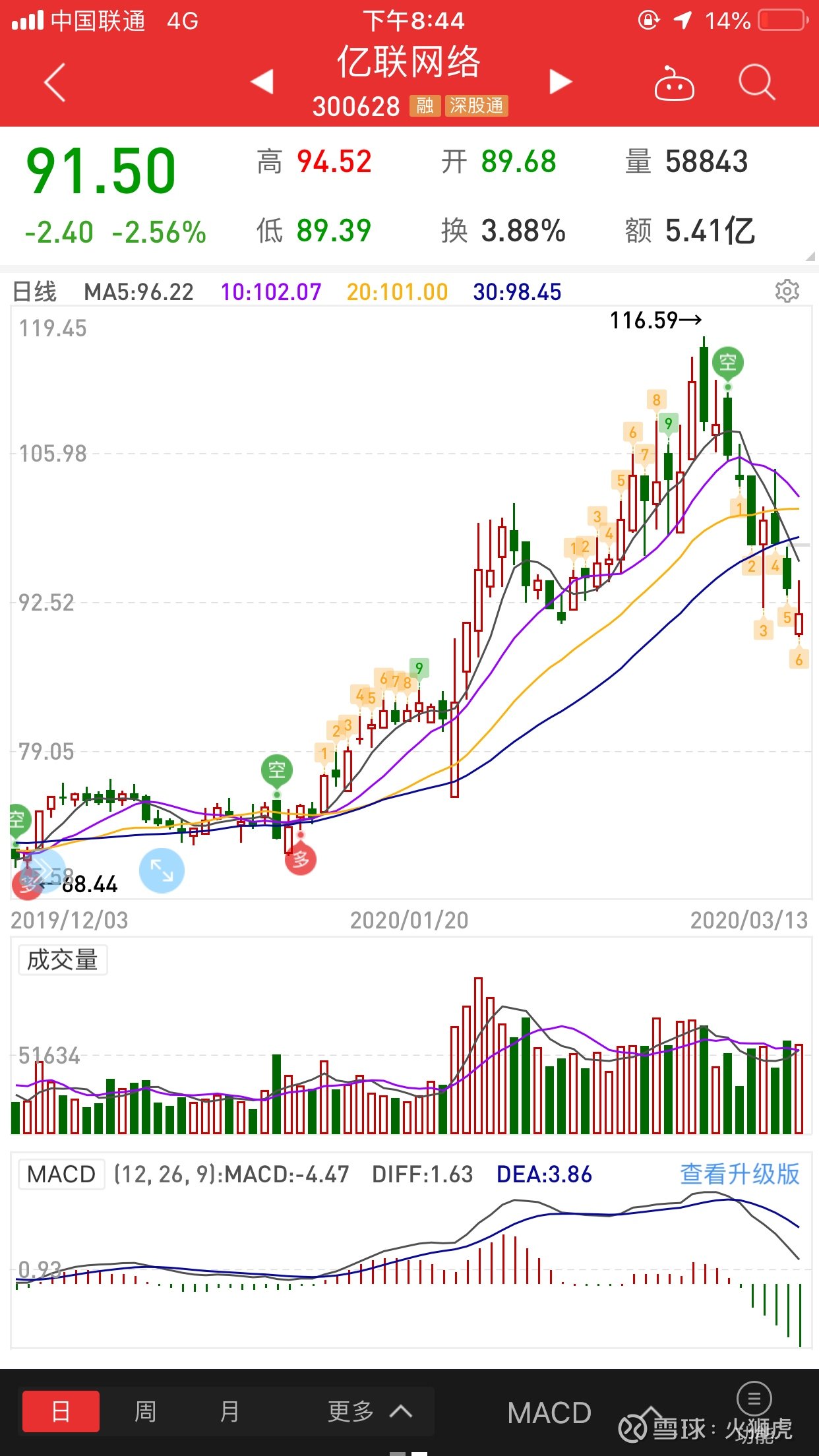Select the 日 daily chart tab
The image size is (819, 1456).
[61, 1411]
